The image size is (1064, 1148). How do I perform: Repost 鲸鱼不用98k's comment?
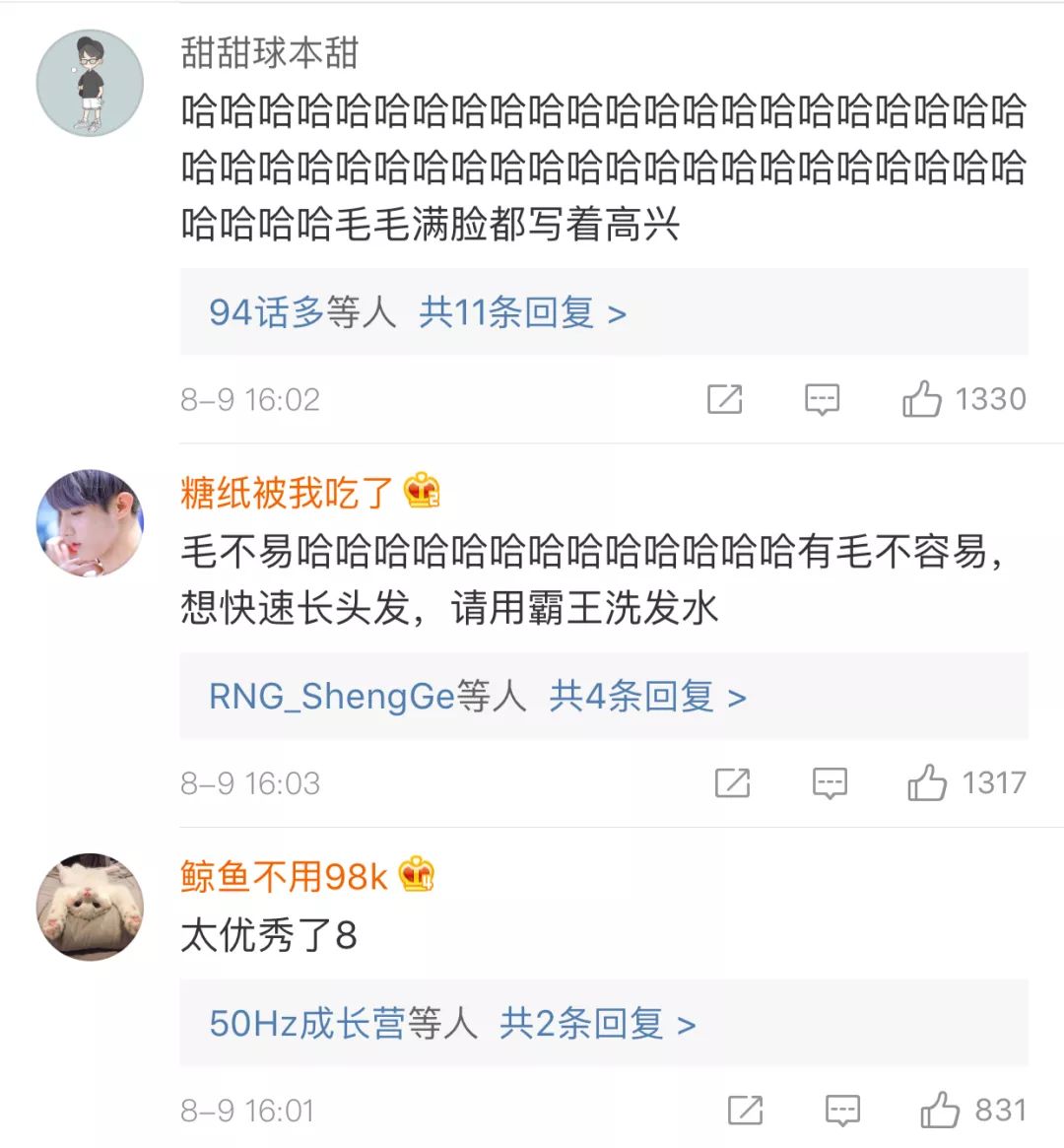[x=745, y=1111]
